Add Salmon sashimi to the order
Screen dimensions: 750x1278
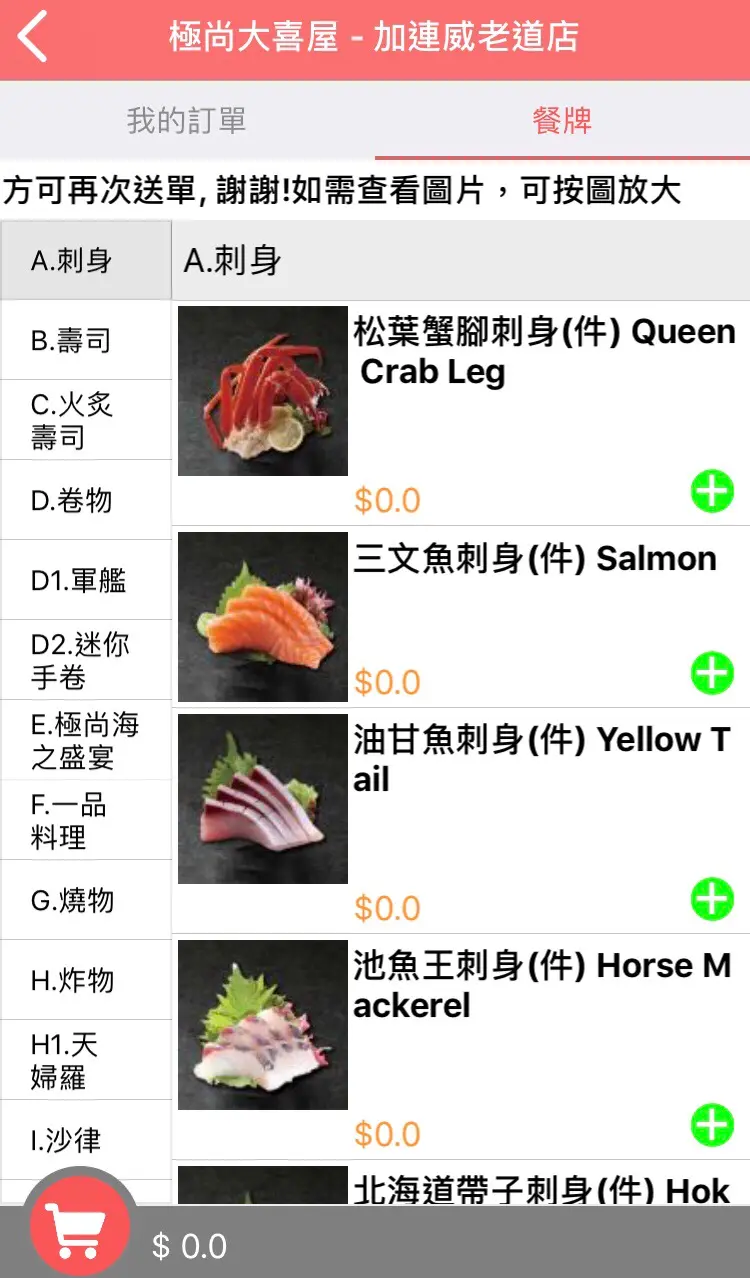pyautogui.click(x=712, y=673)
